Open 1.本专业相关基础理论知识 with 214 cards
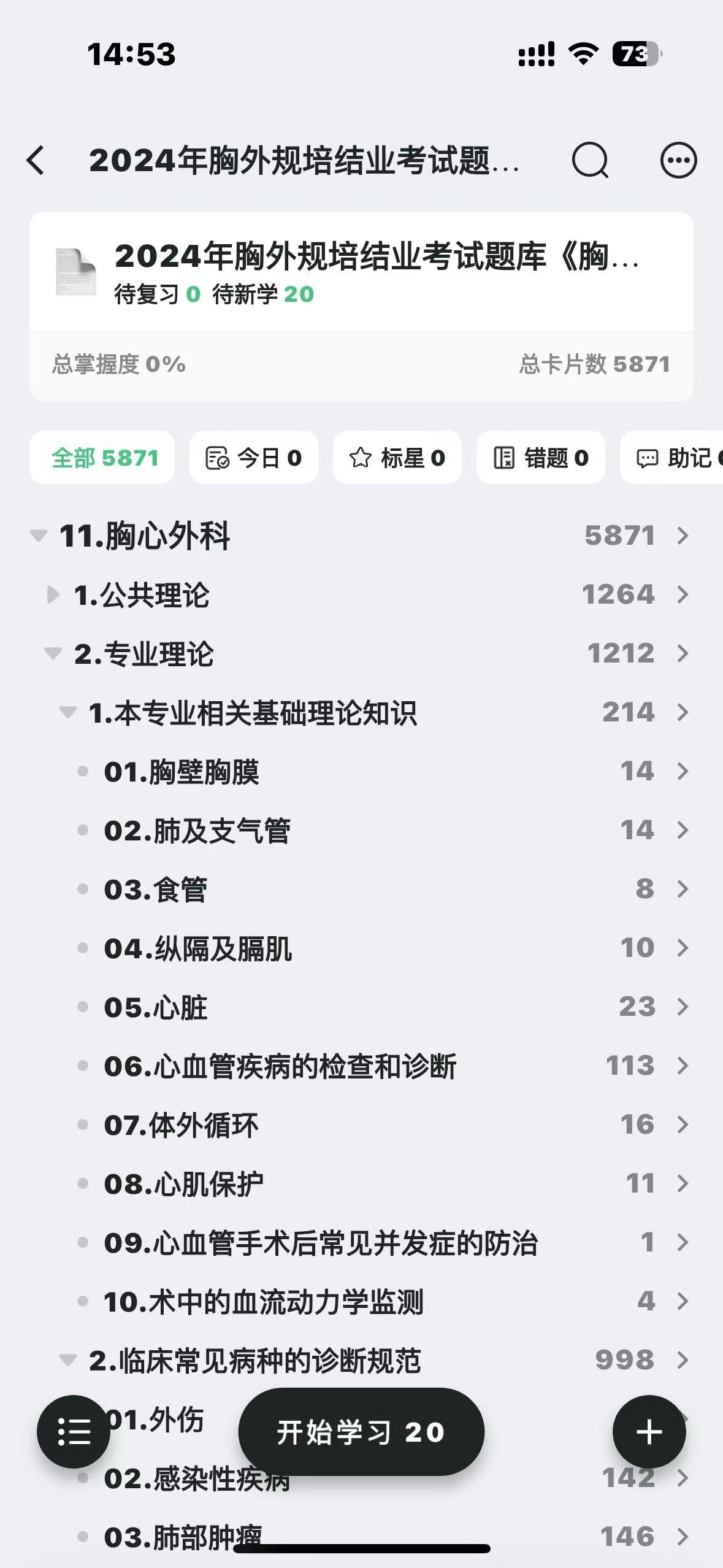 pyautogui.click(x=362, y=712)
